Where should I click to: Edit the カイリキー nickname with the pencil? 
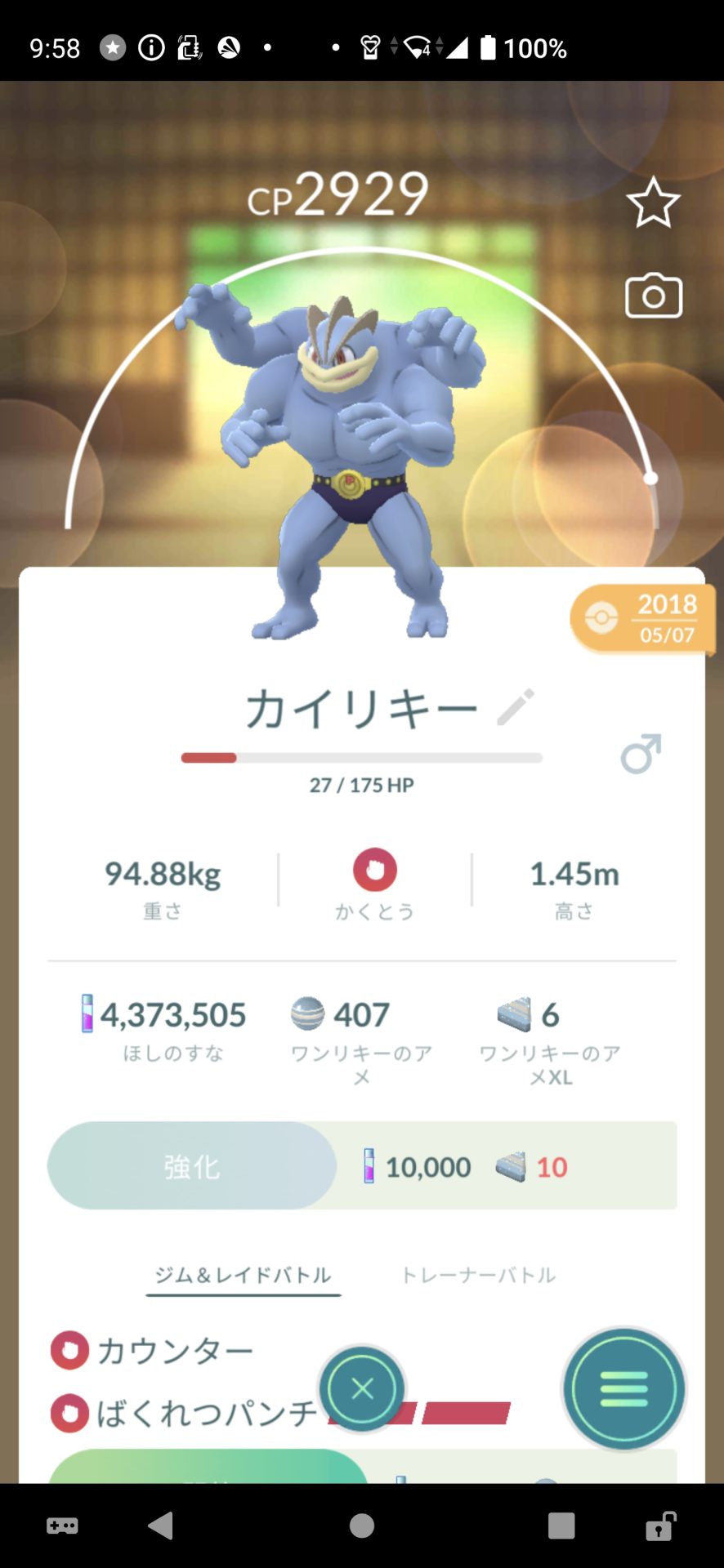tap(516, 706)
